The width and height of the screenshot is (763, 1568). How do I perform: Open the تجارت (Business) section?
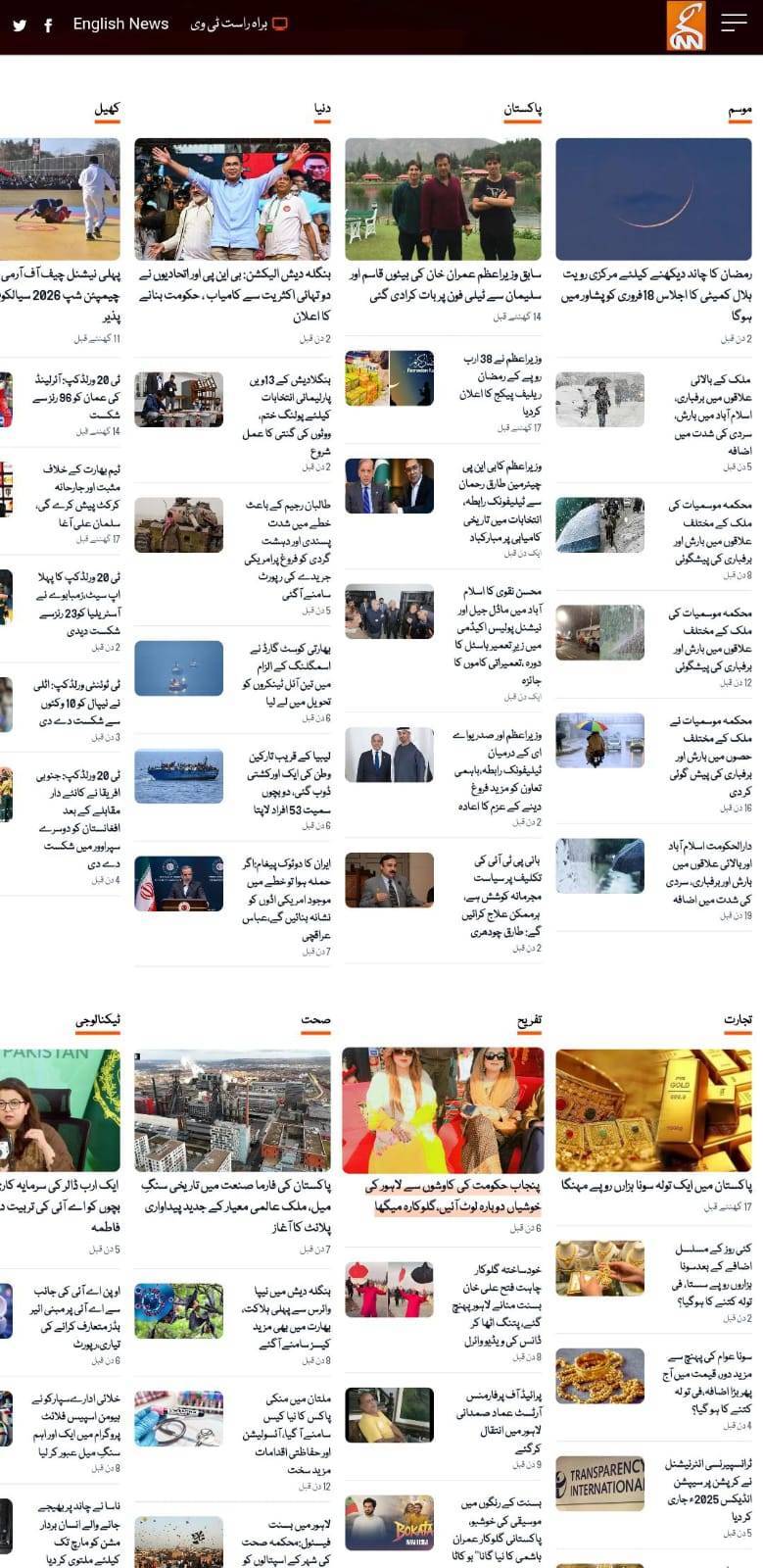click(738, 1020)
